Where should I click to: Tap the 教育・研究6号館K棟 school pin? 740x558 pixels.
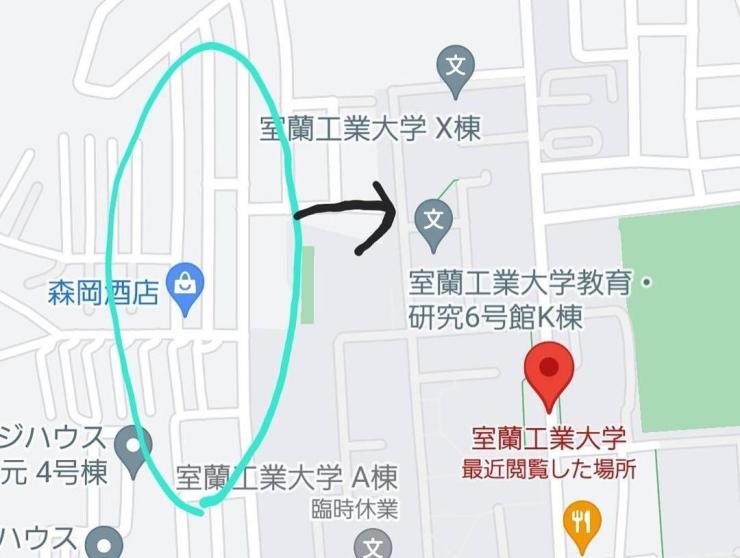(434, 217)
